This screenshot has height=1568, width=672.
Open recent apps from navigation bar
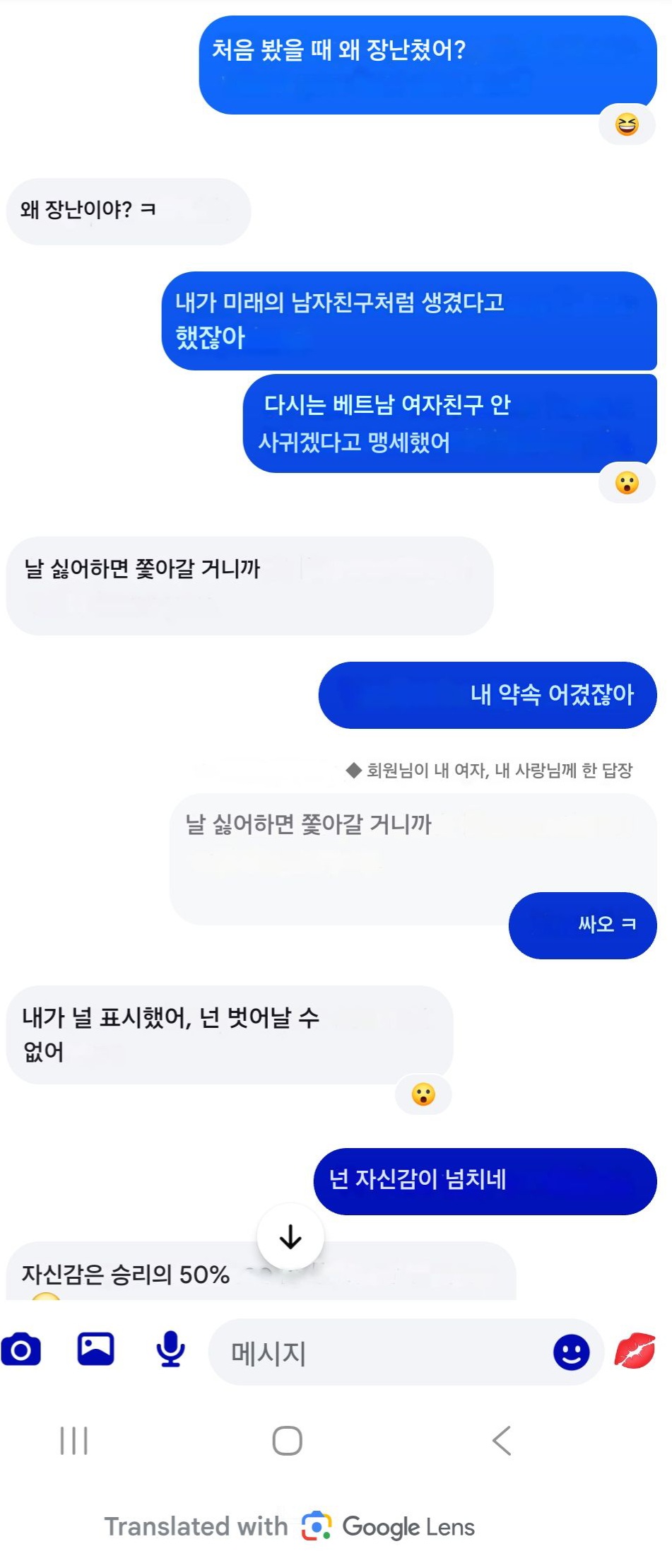(74, 1441)
